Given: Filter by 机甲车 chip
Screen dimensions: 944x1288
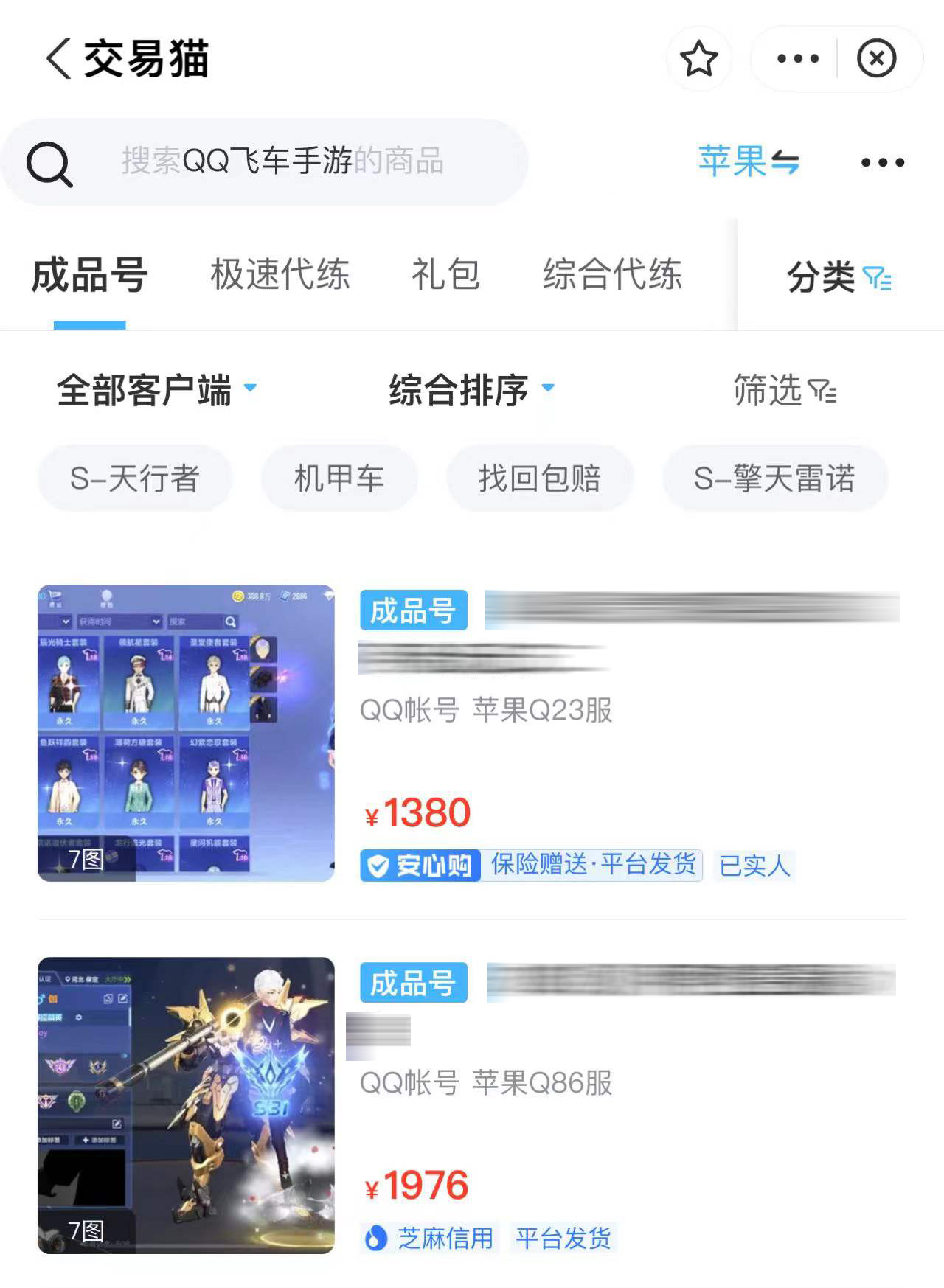Looking at the screenshot, I should [x=339, y=478].
